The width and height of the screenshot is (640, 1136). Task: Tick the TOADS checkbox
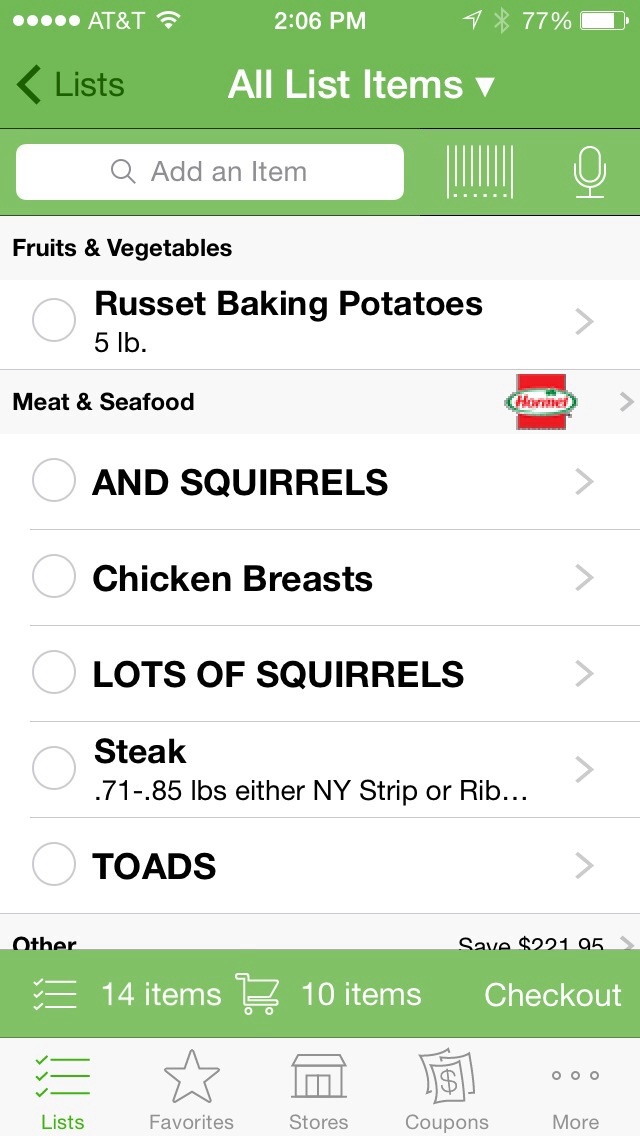coord(54,865)
